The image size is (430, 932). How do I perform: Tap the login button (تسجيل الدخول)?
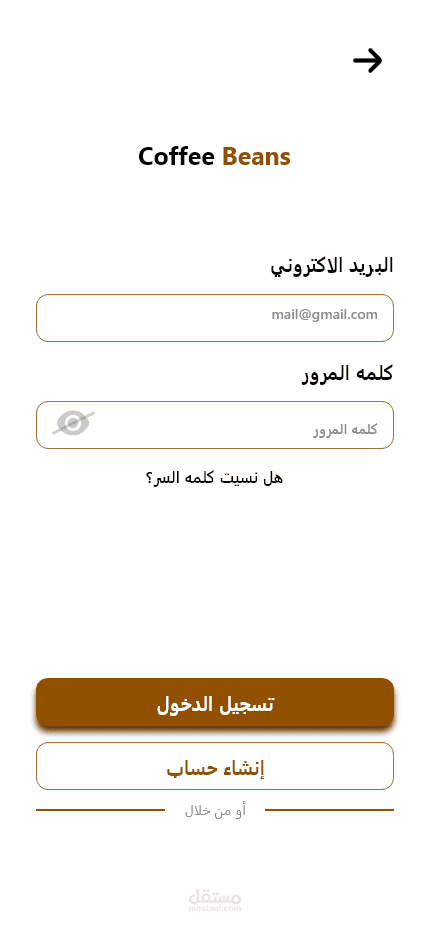215,702
